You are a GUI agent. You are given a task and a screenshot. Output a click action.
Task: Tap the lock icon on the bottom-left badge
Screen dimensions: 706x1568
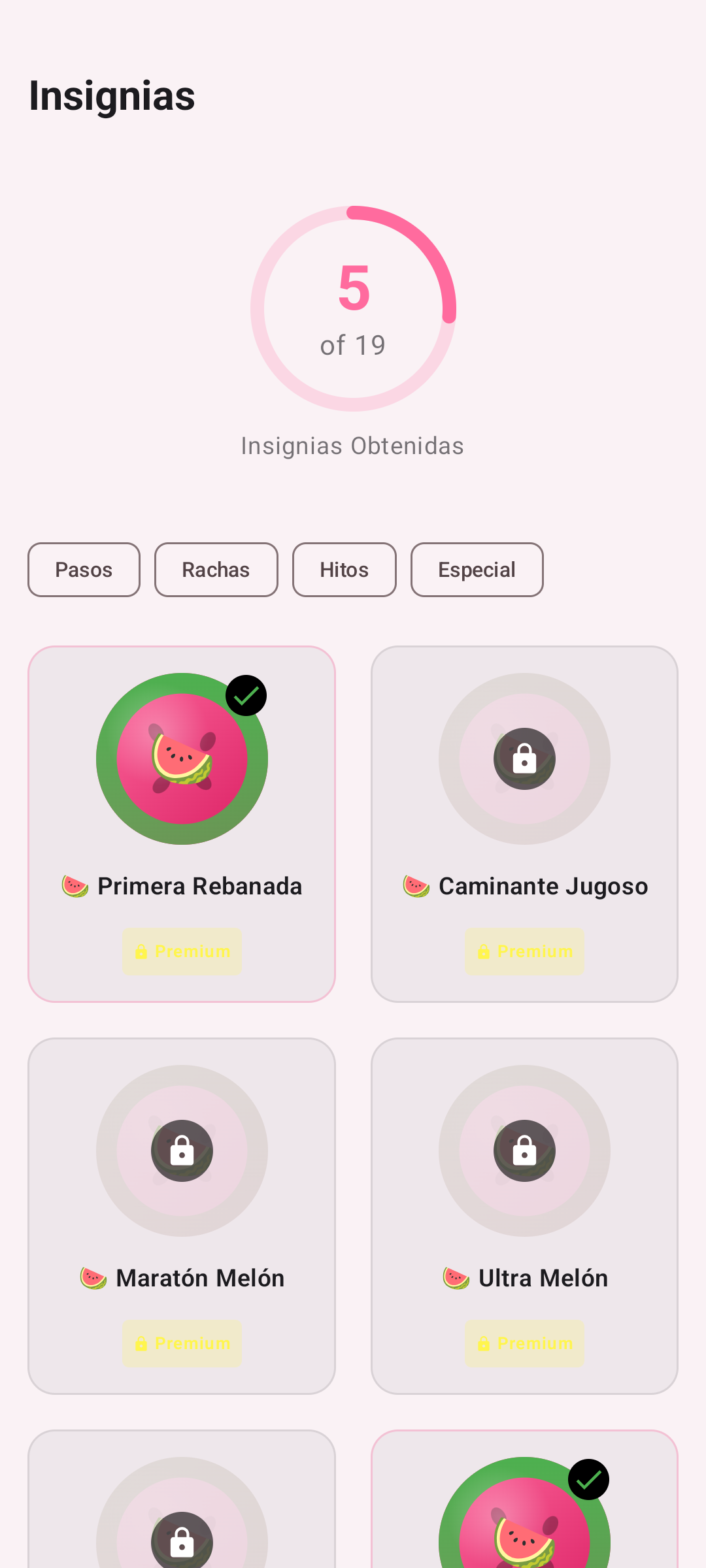[x=182, y=1542]
